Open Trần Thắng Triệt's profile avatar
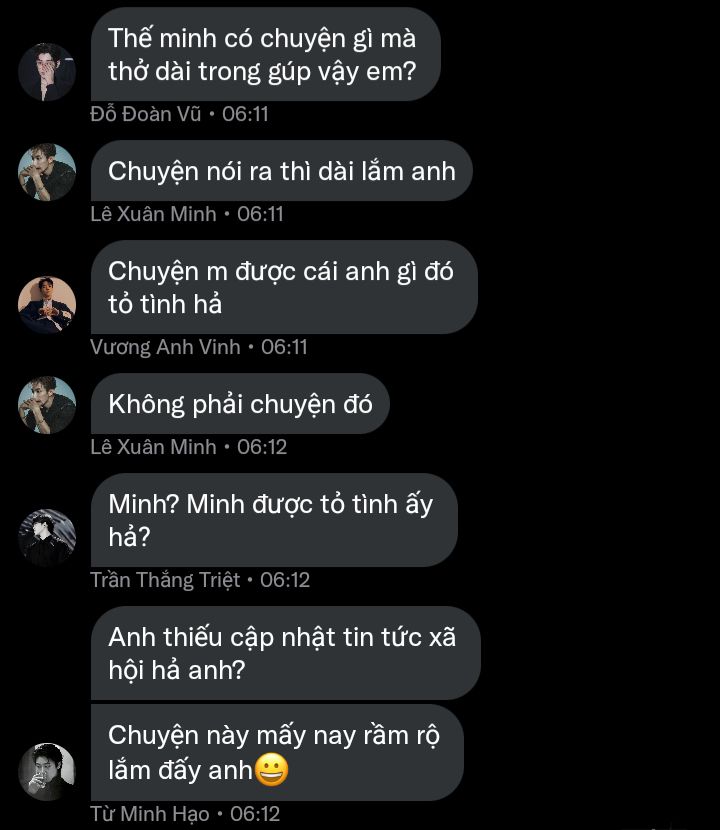 pyautogui.click(x=47, y=538)
